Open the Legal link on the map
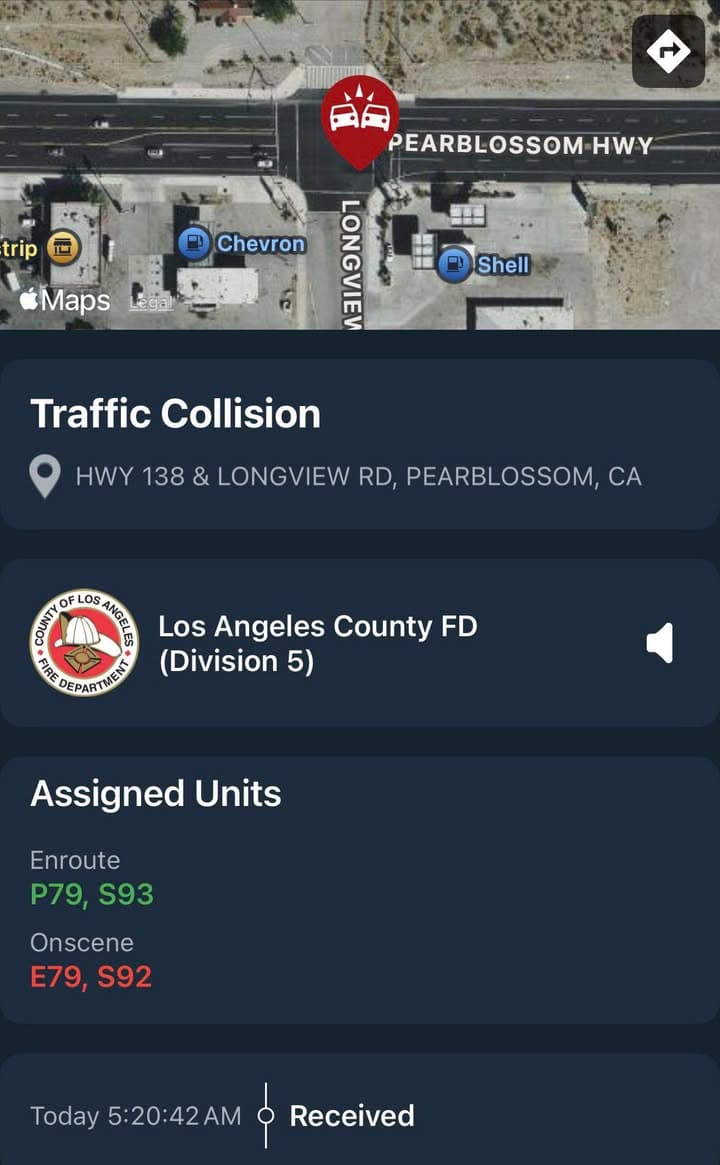 [150, 303]
